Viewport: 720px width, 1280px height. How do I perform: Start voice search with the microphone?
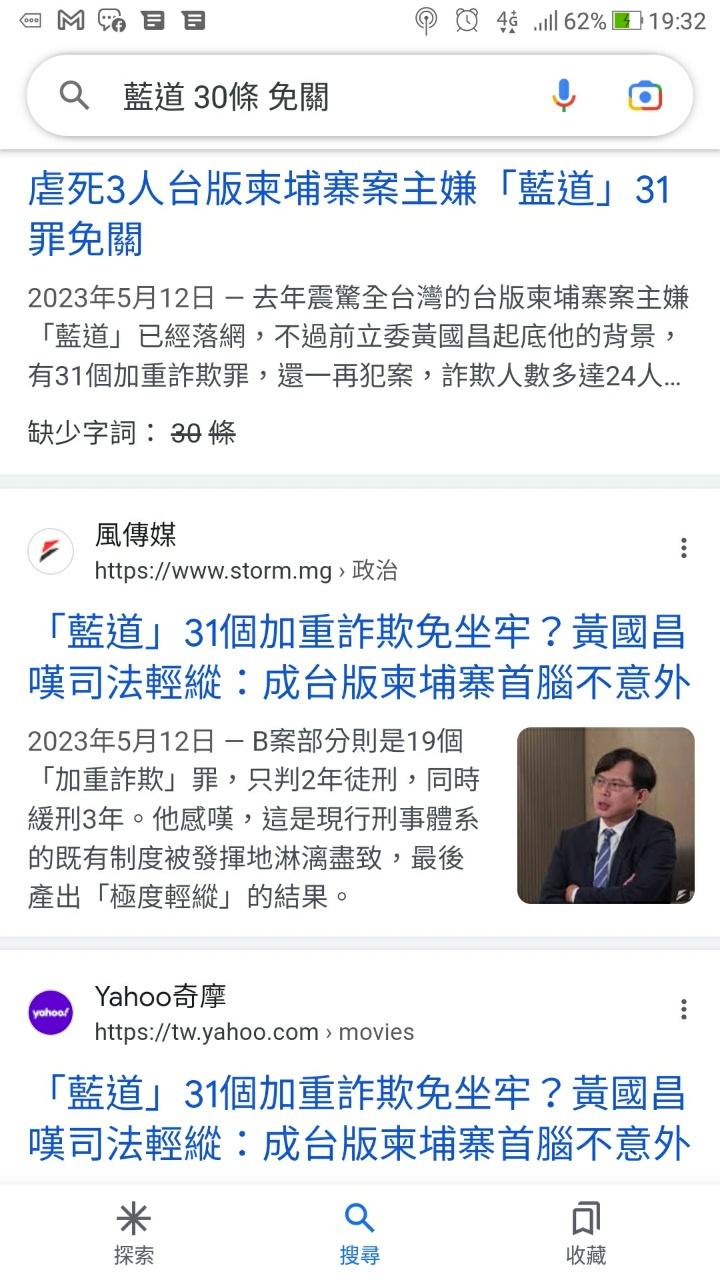point(564,96)
